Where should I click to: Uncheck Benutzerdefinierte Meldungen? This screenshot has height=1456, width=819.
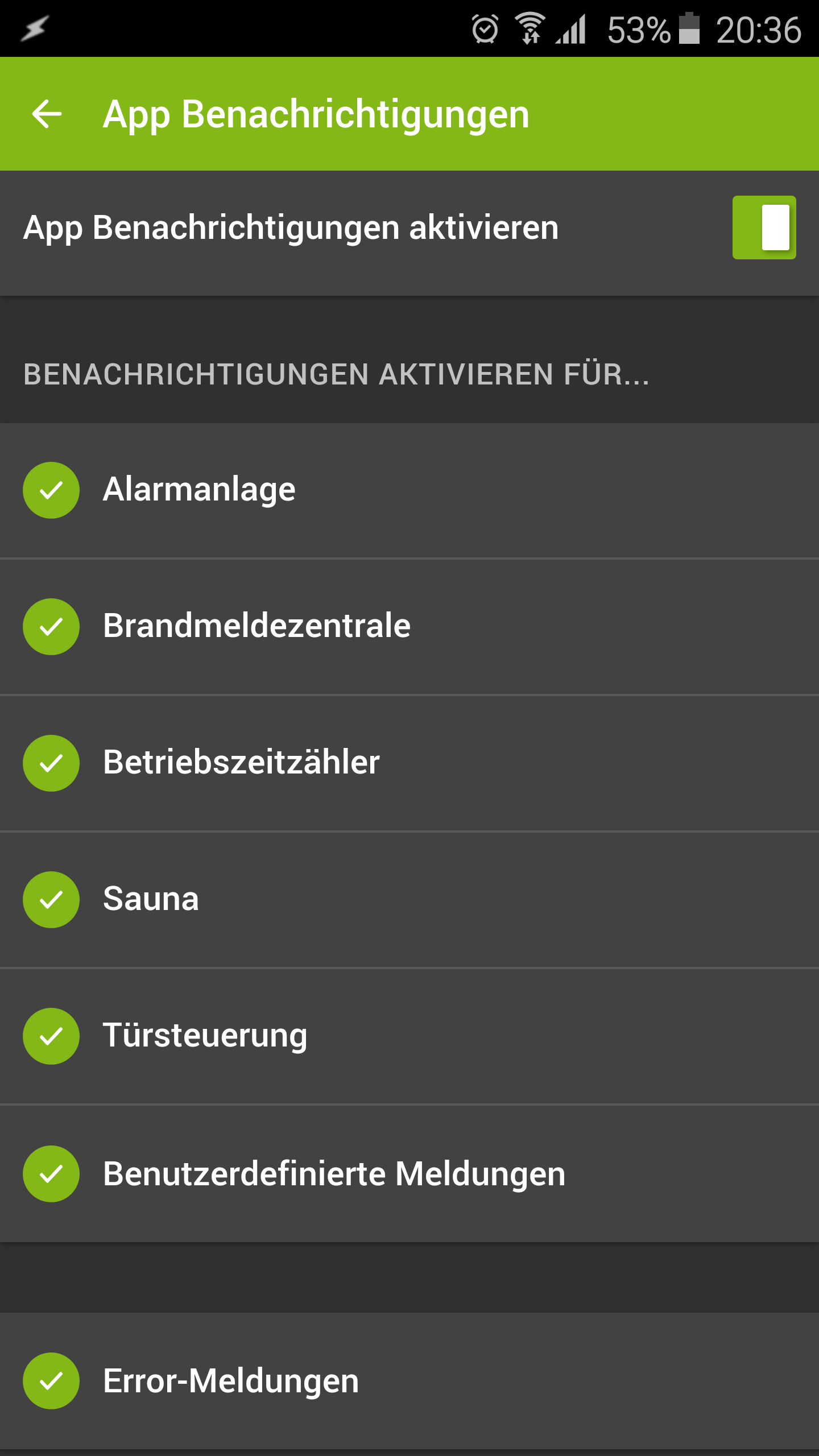click(51, 1174)
